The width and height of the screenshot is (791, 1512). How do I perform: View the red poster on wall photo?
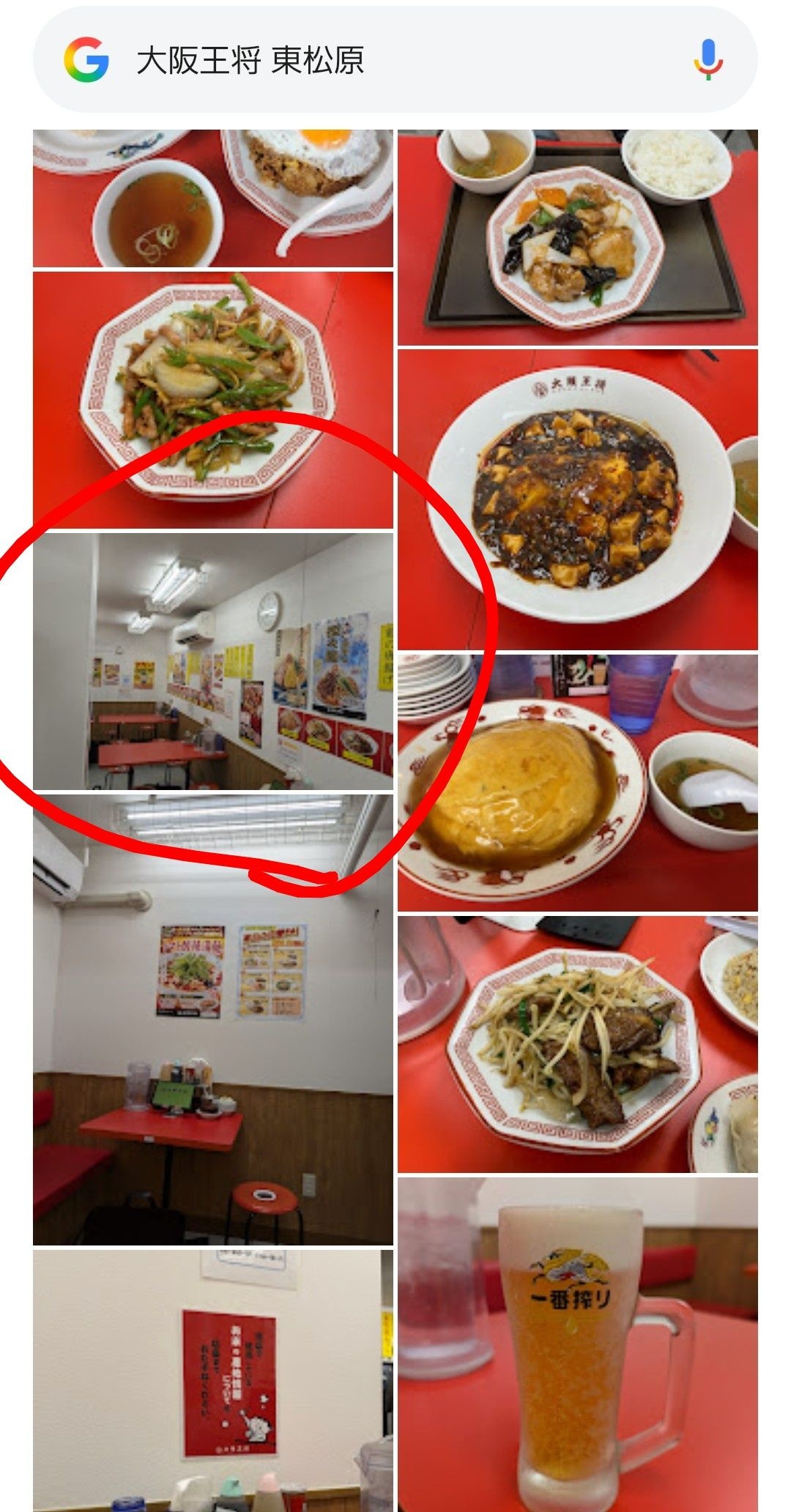click(213, 1380)
